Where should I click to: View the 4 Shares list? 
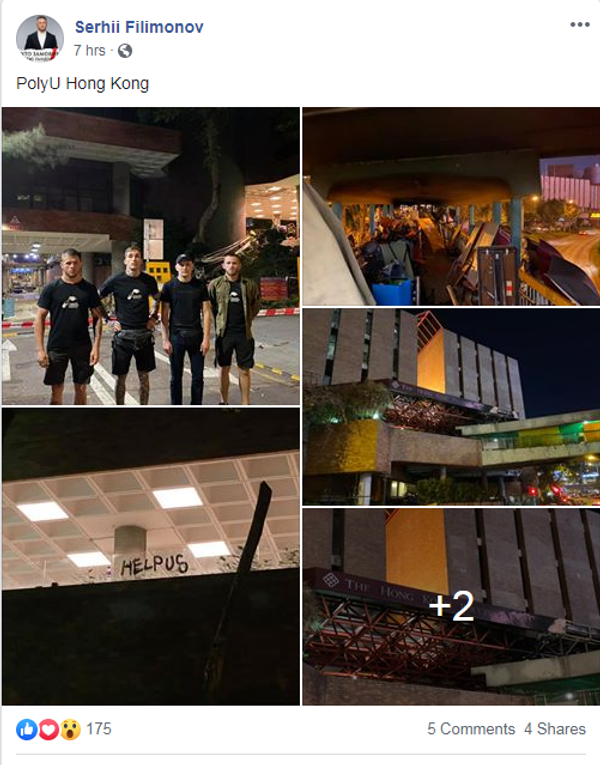pyautogui.click(x=555, y=729)
